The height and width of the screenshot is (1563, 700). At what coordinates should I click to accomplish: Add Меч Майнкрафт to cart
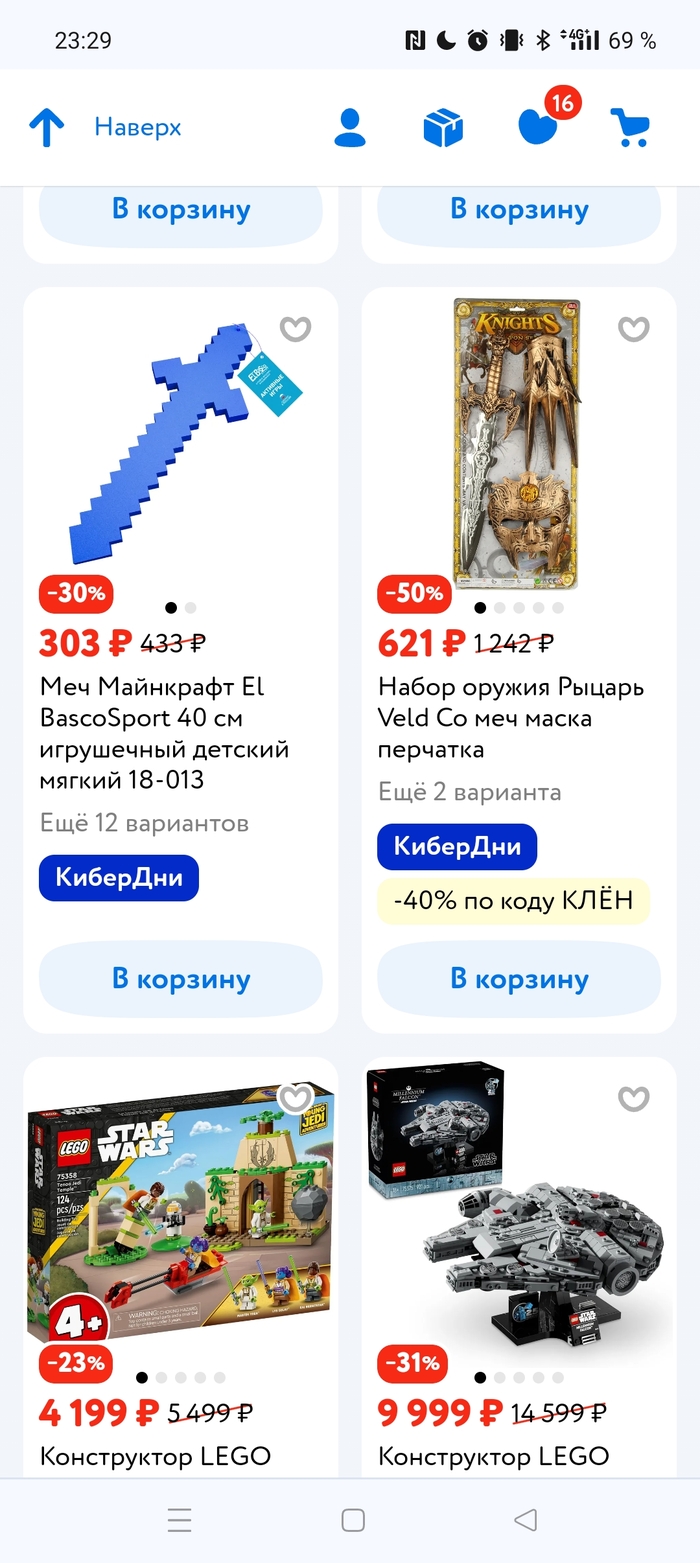click(181, 979)
